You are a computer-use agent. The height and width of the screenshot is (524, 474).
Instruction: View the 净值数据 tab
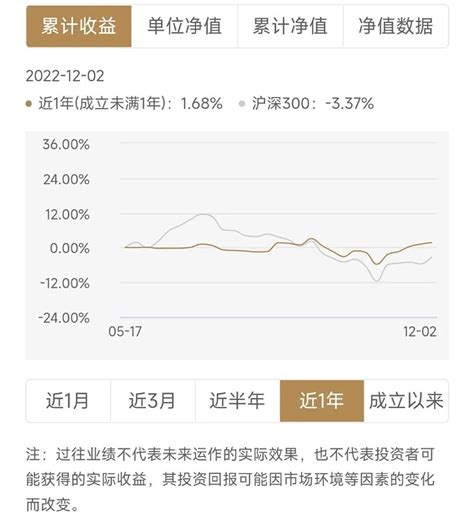396,26
